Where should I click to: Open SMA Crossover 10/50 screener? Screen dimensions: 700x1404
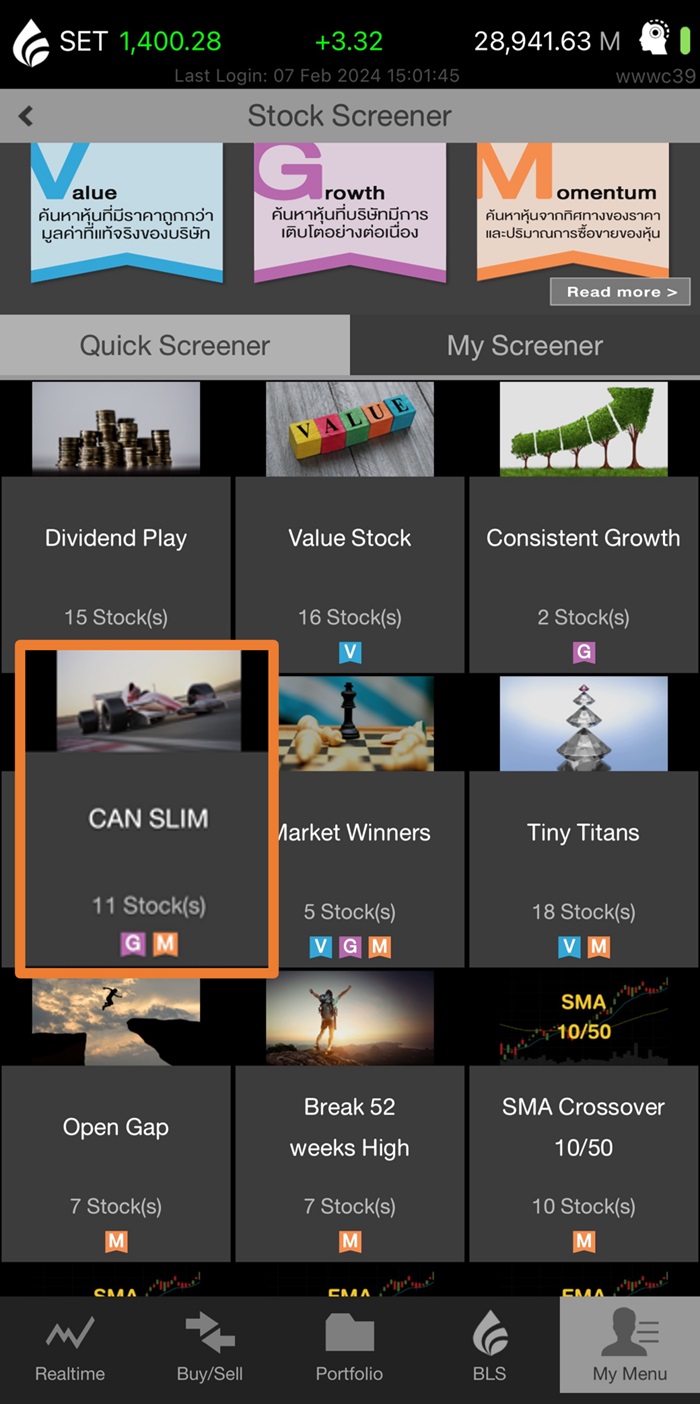pyautogui.click(x=583, y=1127)
